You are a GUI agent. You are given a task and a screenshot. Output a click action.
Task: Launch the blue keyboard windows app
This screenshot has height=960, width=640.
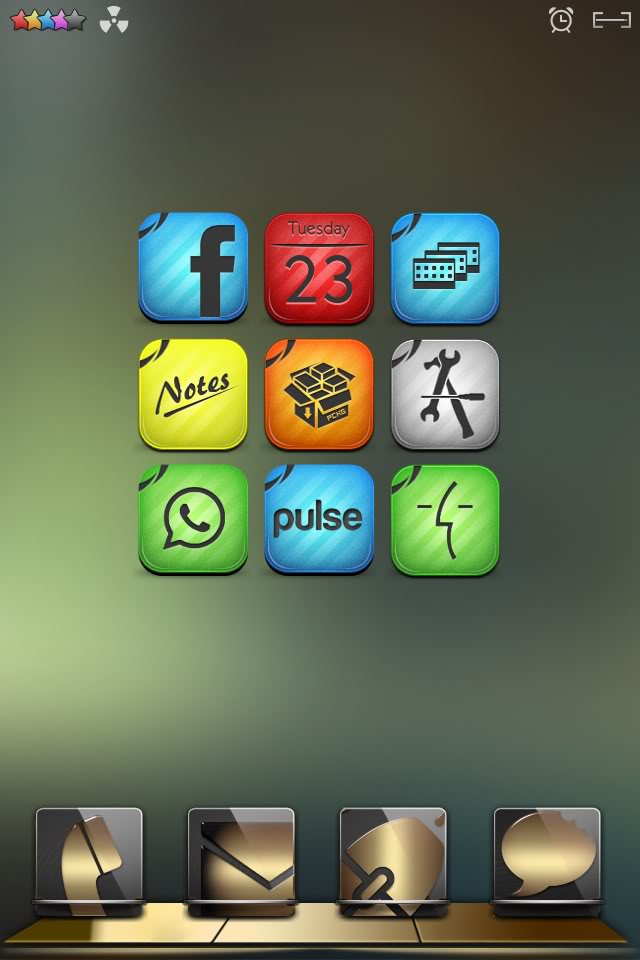[445, 267]
